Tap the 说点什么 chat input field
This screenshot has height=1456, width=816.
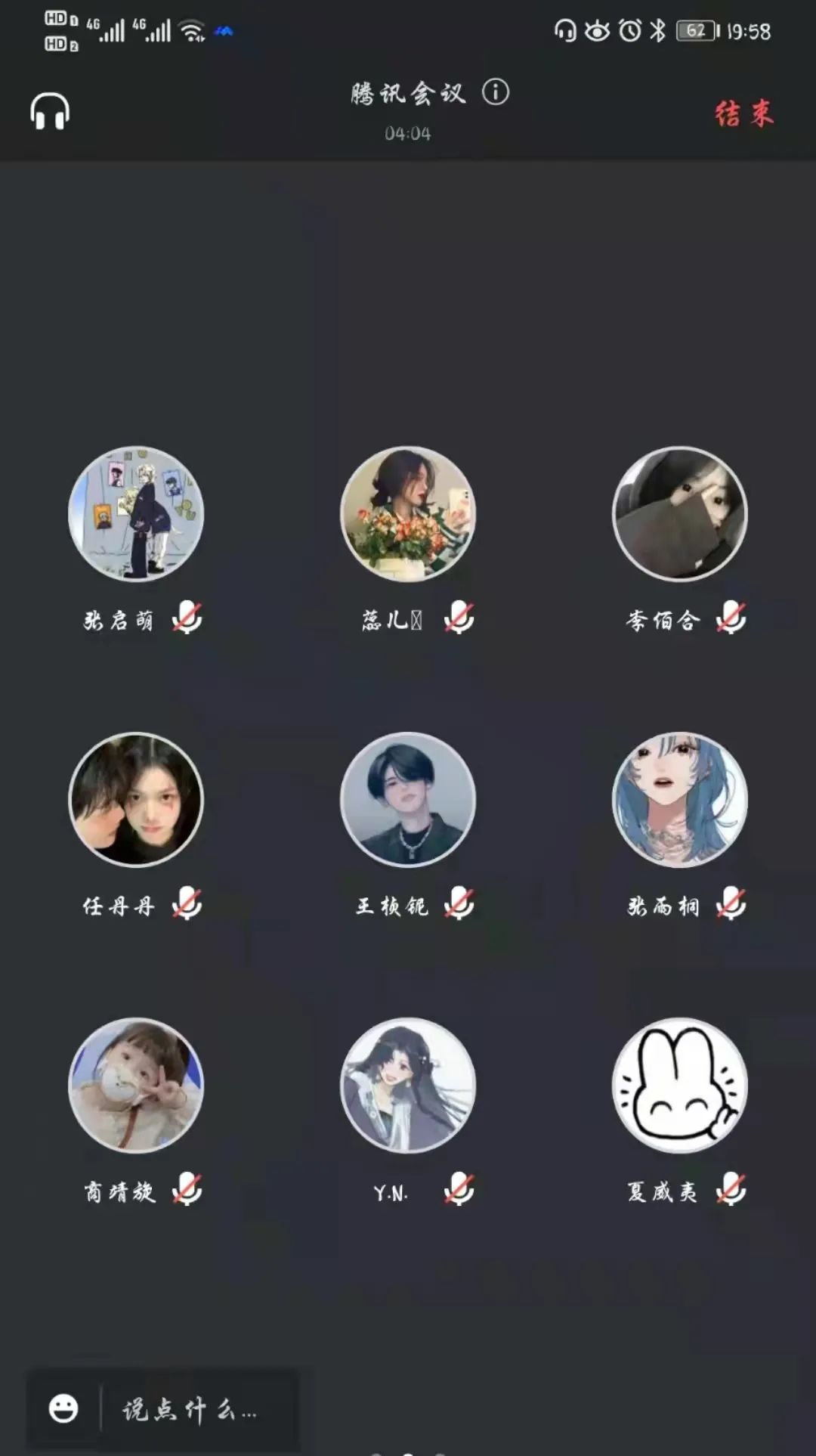[196, 1409]
